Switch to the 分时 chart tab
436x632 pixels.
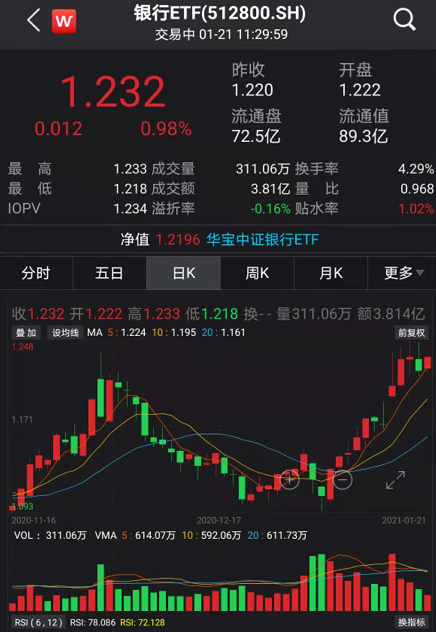point(36,273)
